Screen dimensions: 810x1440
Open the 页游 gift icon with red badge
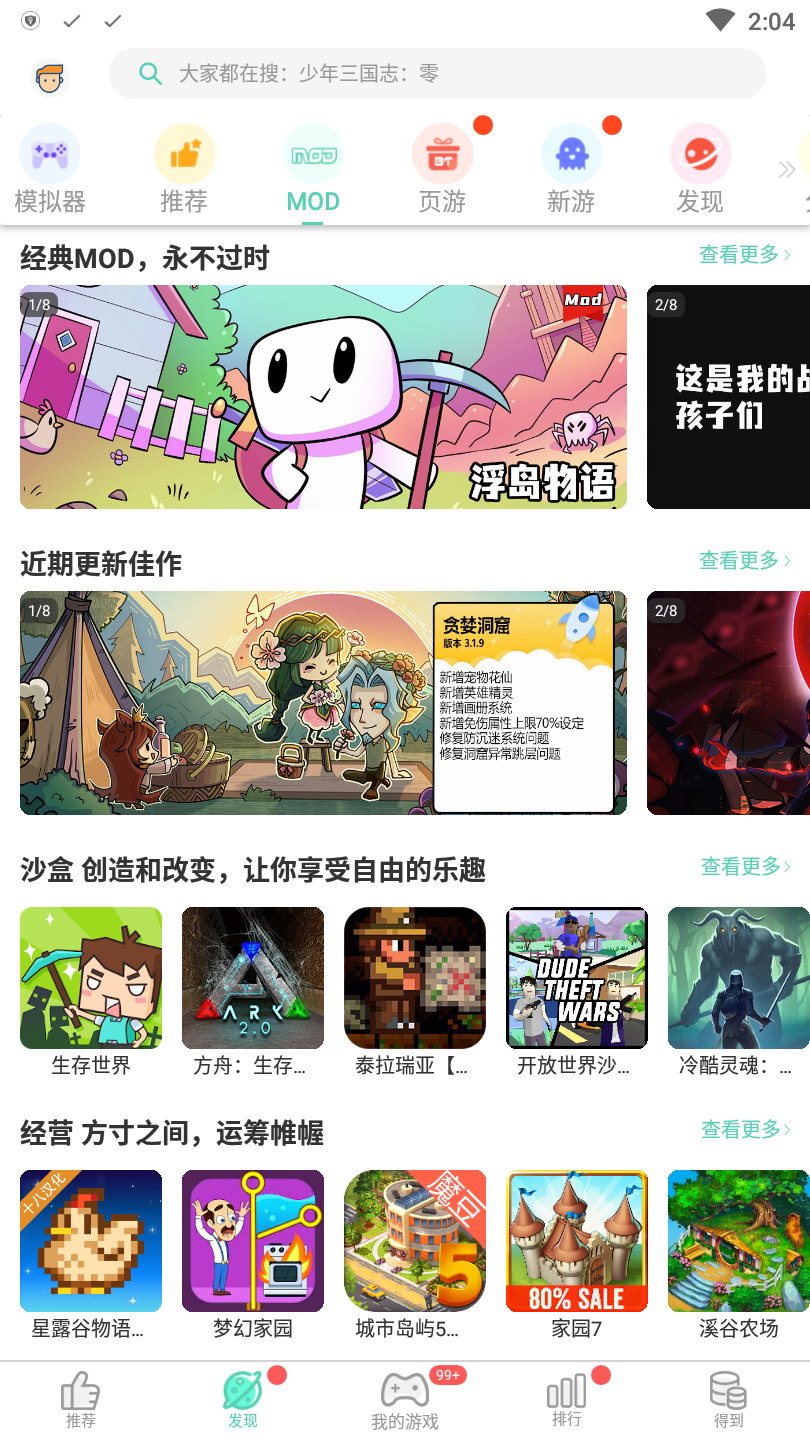(442, 155)
